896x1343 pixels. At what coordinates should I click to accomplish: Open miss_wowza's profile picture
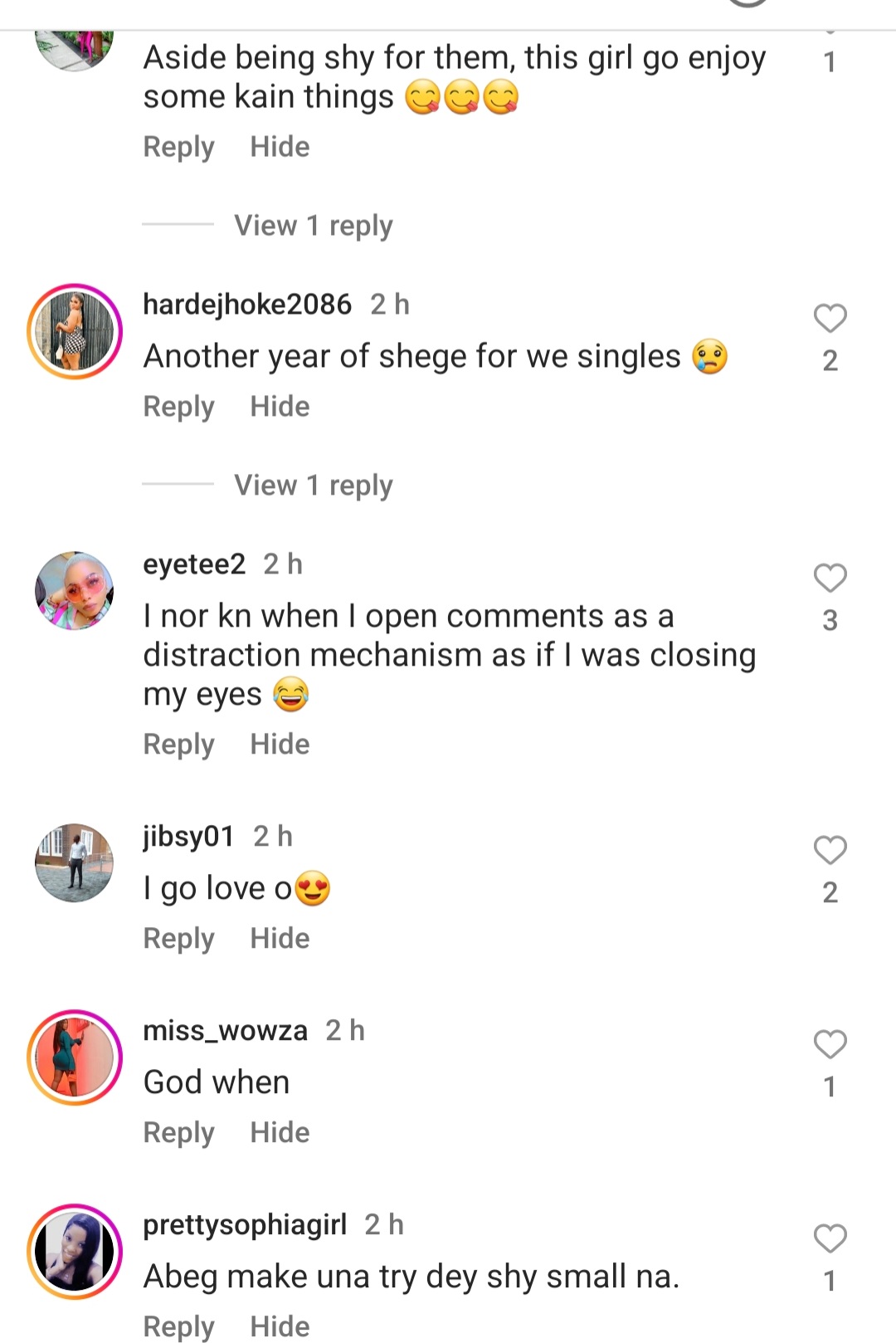[75, 1057]
